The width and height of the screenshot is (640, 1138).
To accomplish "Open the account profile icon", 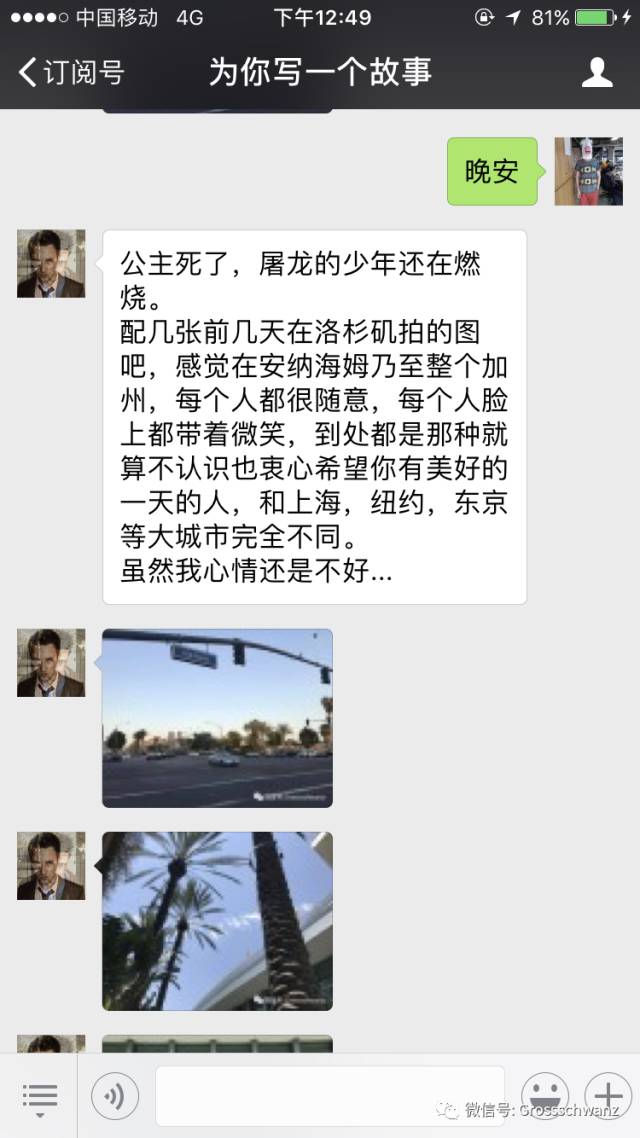I will coord(597,72).
